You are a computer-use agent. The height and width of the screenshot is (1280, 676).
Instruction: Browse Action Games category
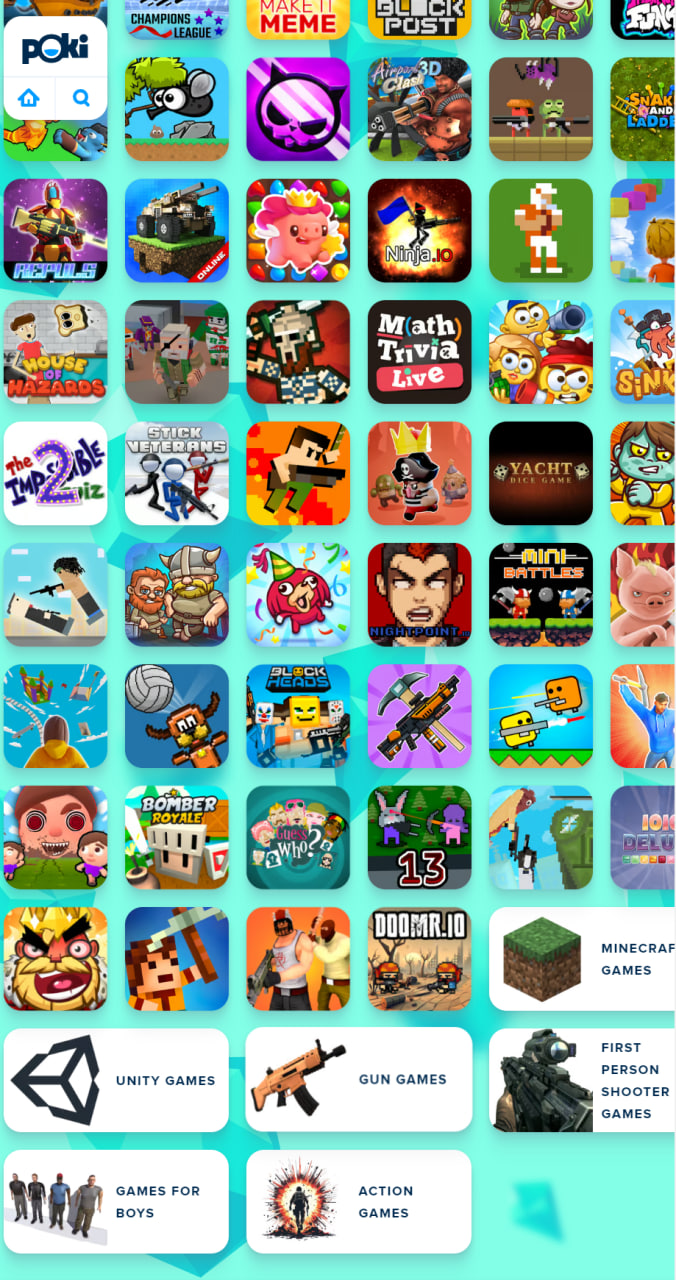359,1202
